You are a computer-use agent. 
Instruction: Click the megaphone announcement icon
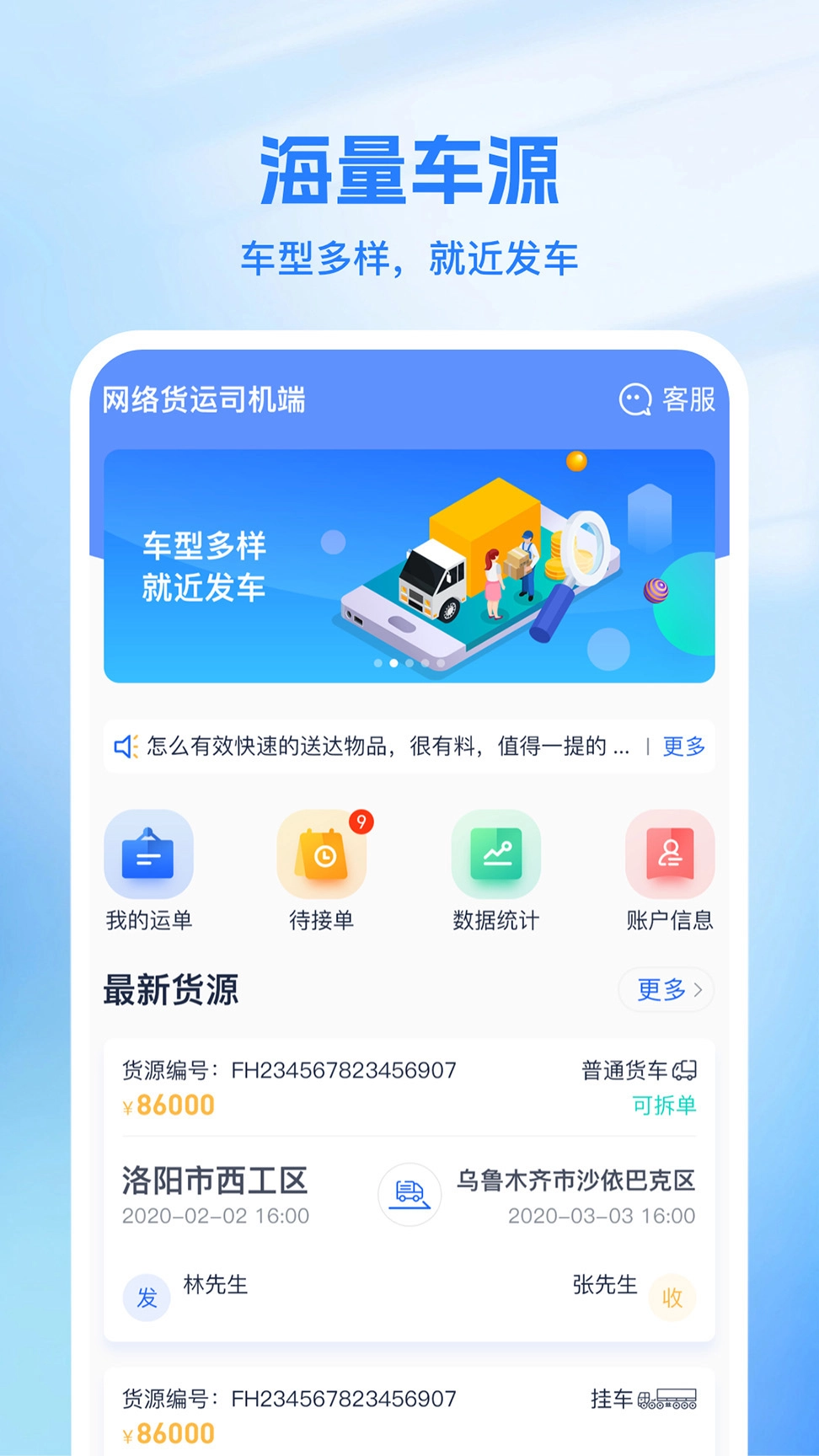[125, 746]
